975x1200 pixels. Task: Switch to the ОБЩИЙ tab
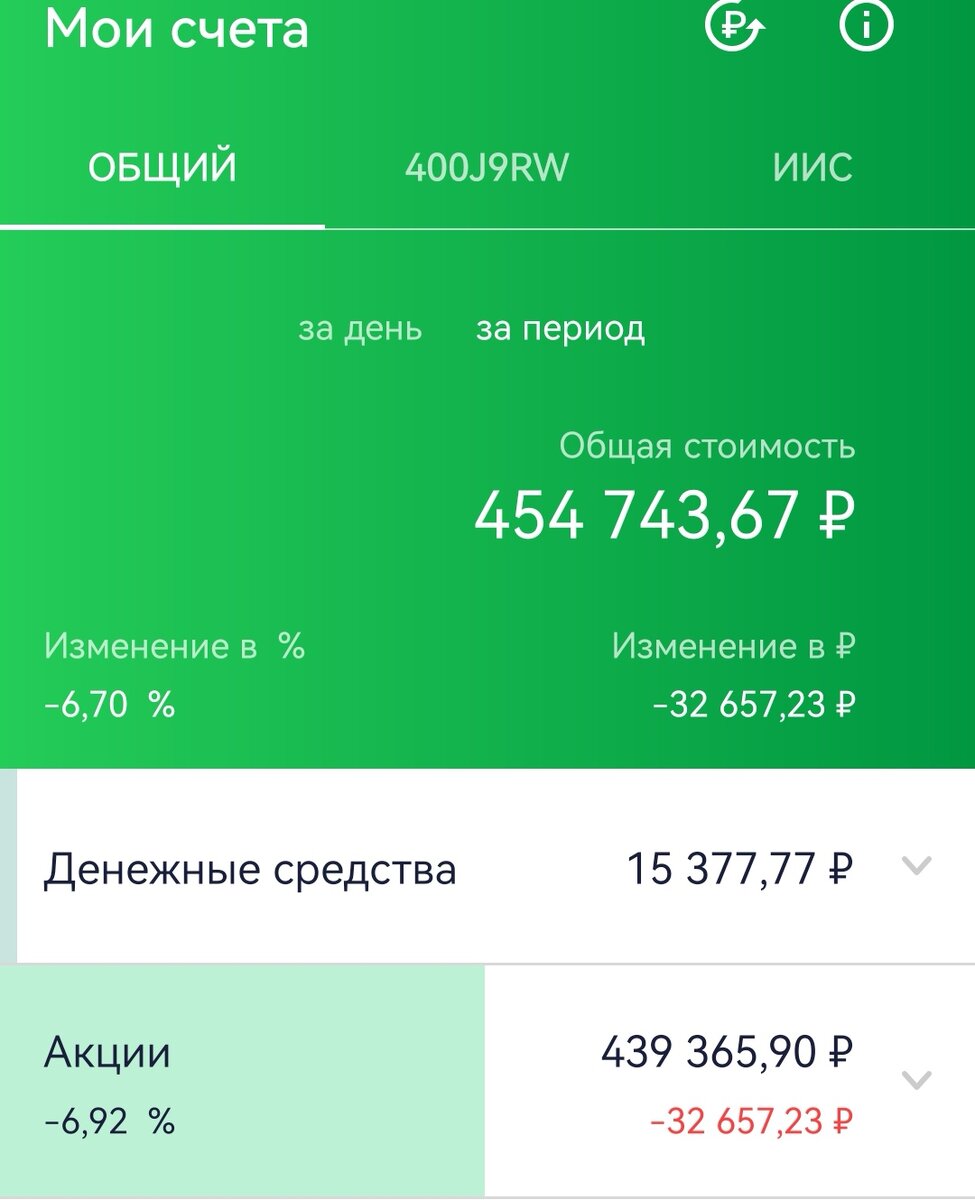tap(162, 167)
